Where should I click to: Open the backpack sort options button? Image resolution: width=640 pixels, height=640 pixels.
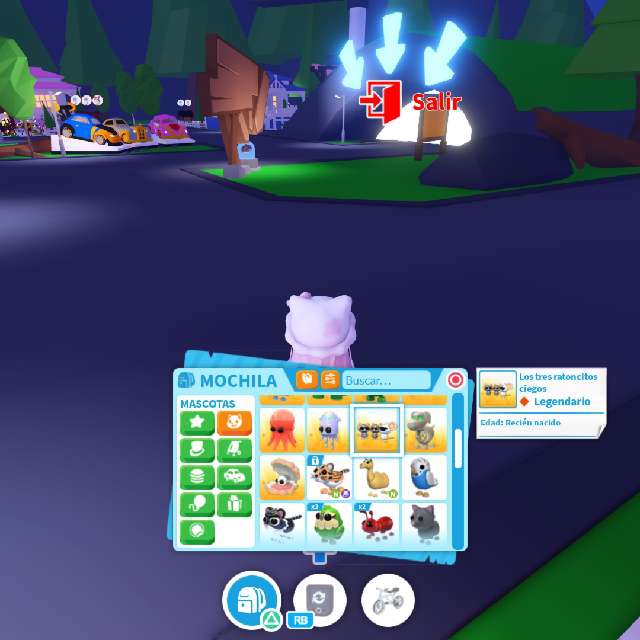point(330,380)
